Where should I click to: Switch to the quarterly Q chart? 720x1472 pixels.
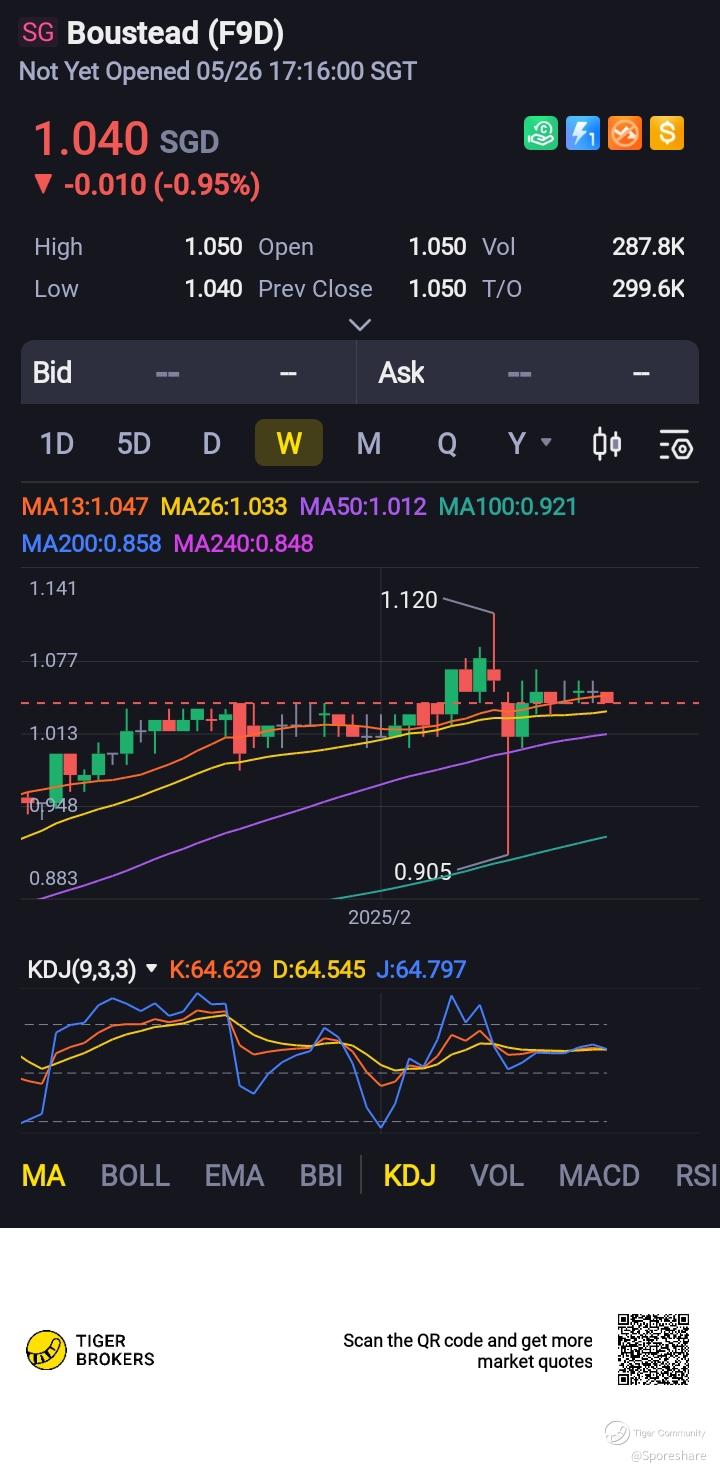tap(446, 443)
